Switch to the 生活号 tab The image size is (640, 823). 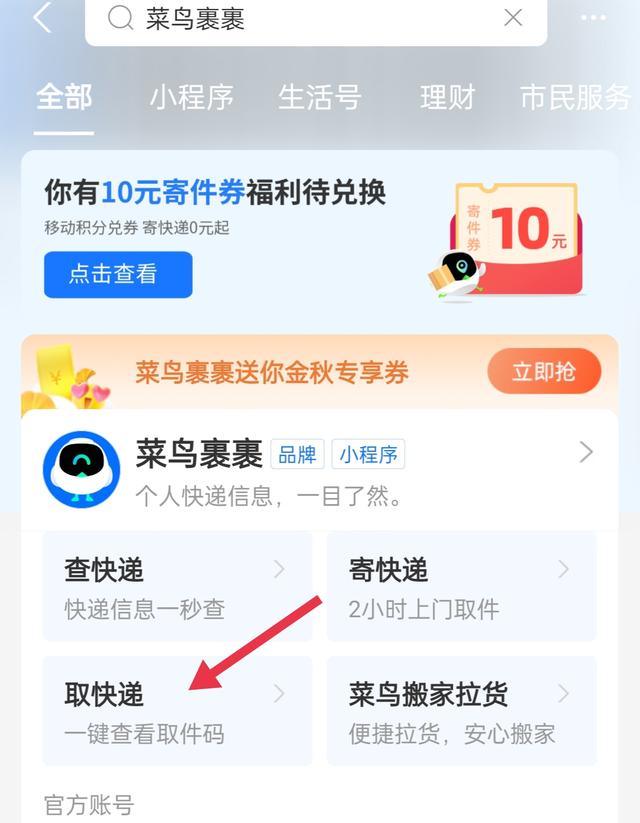click(319, 98)
